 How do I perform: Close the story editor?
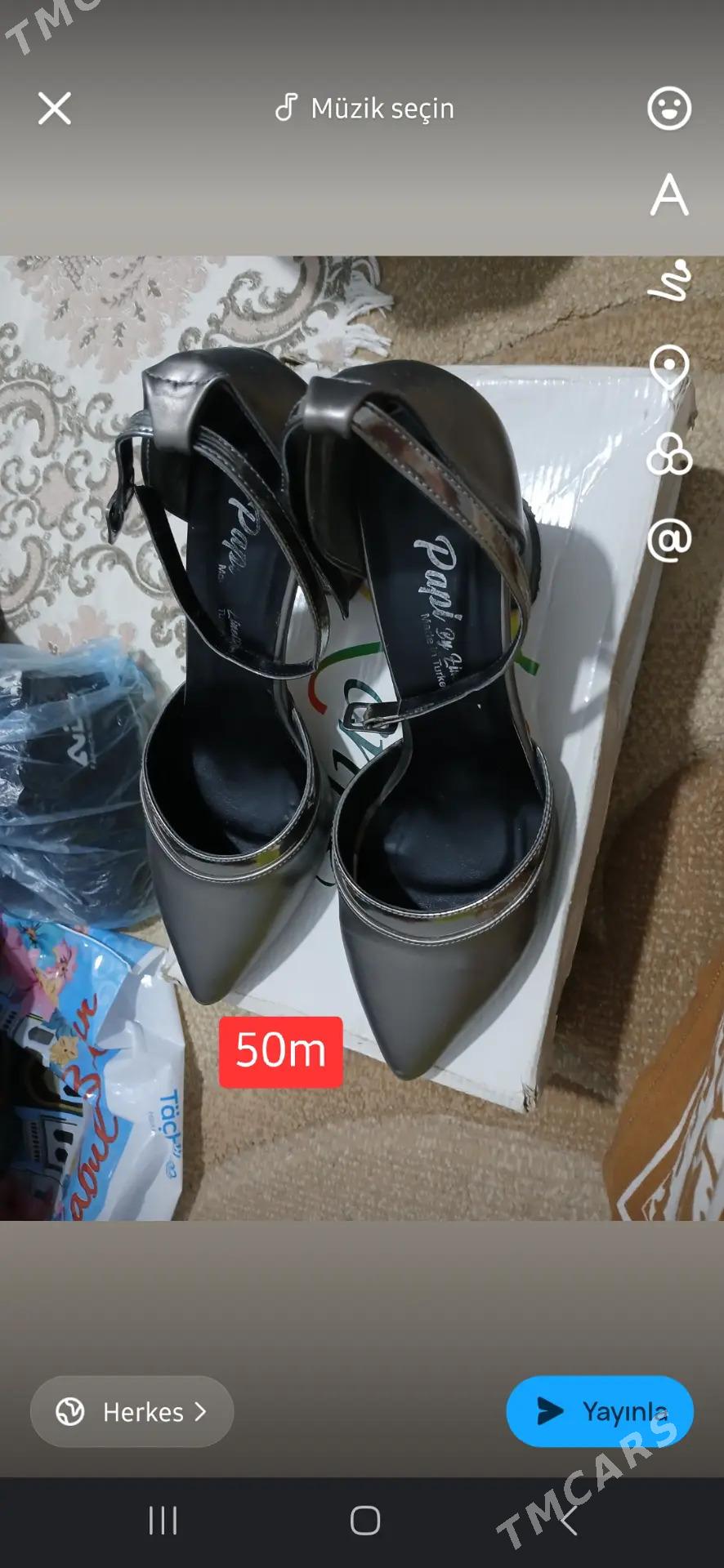tap(55, 108)
